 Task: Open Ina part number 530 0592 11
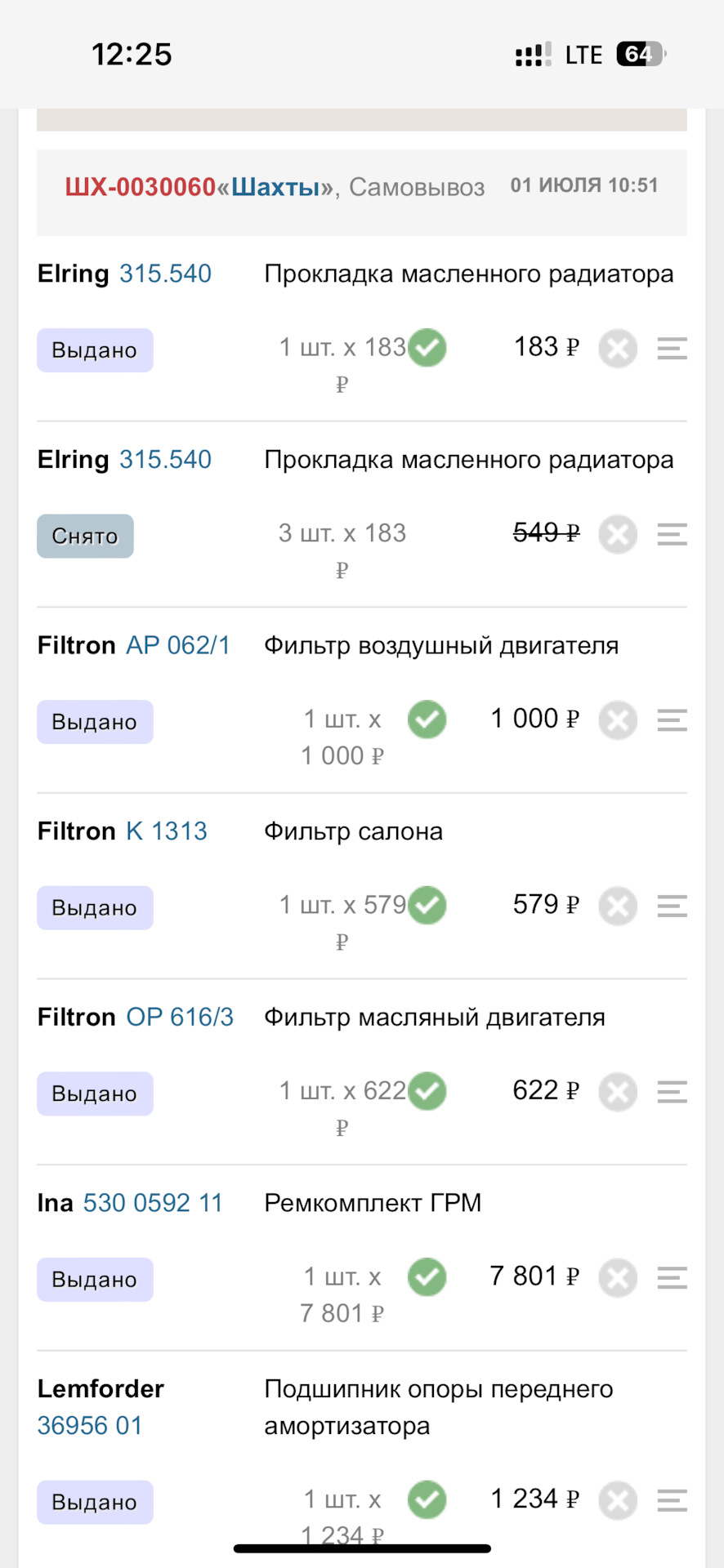[x=153, y=1203]
